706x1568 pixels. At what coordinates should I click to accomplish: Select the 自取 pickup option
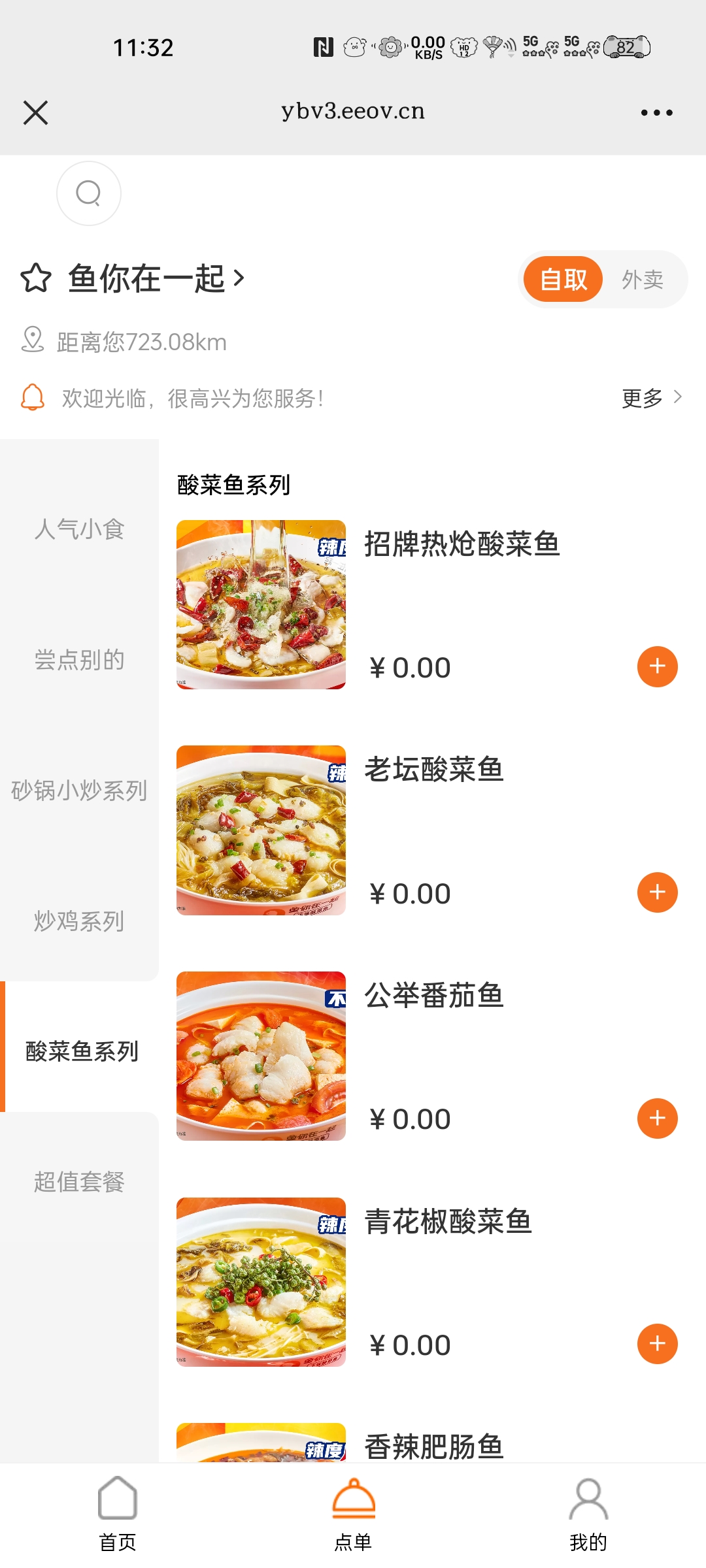[x=563, y=280]
